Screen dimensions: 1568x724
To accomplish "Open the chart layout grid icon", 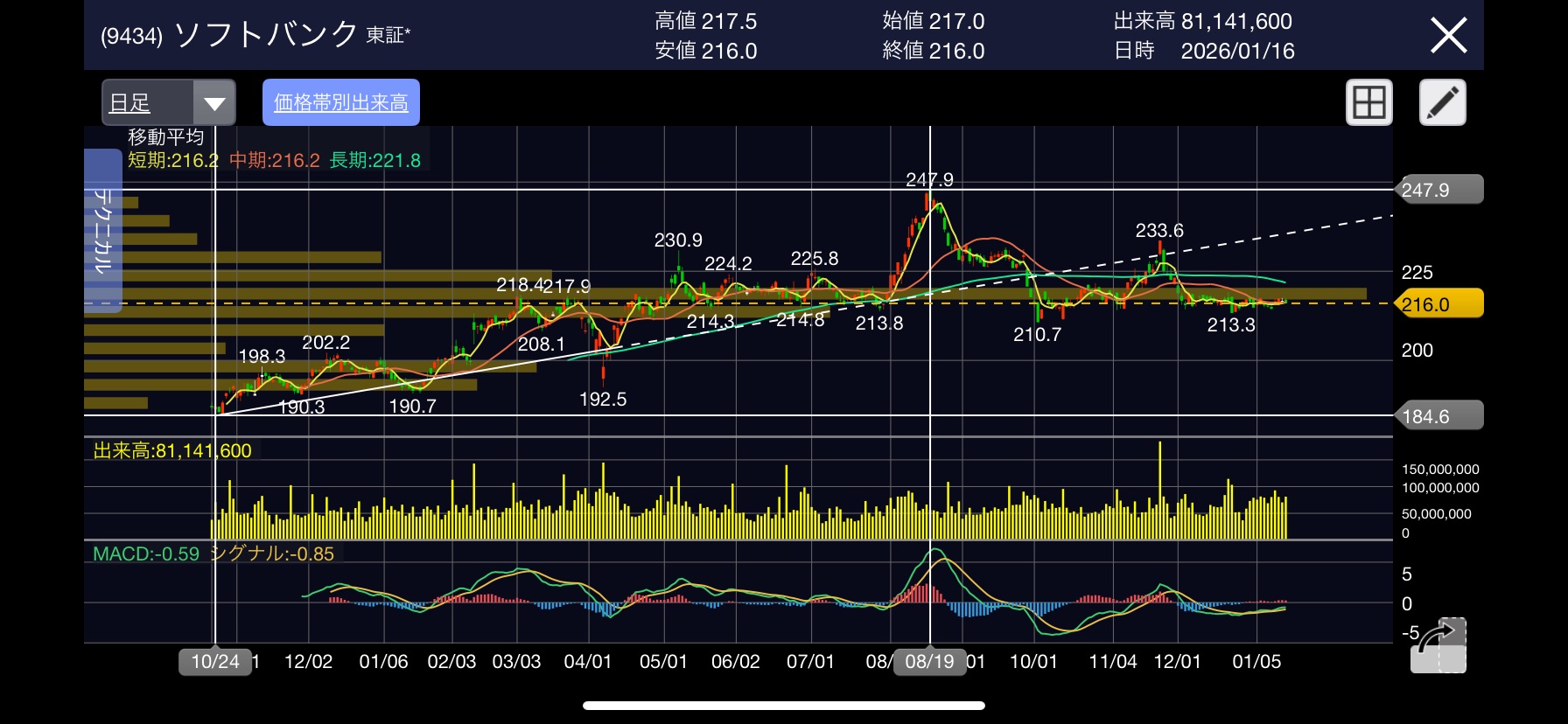I will 1368,103.
